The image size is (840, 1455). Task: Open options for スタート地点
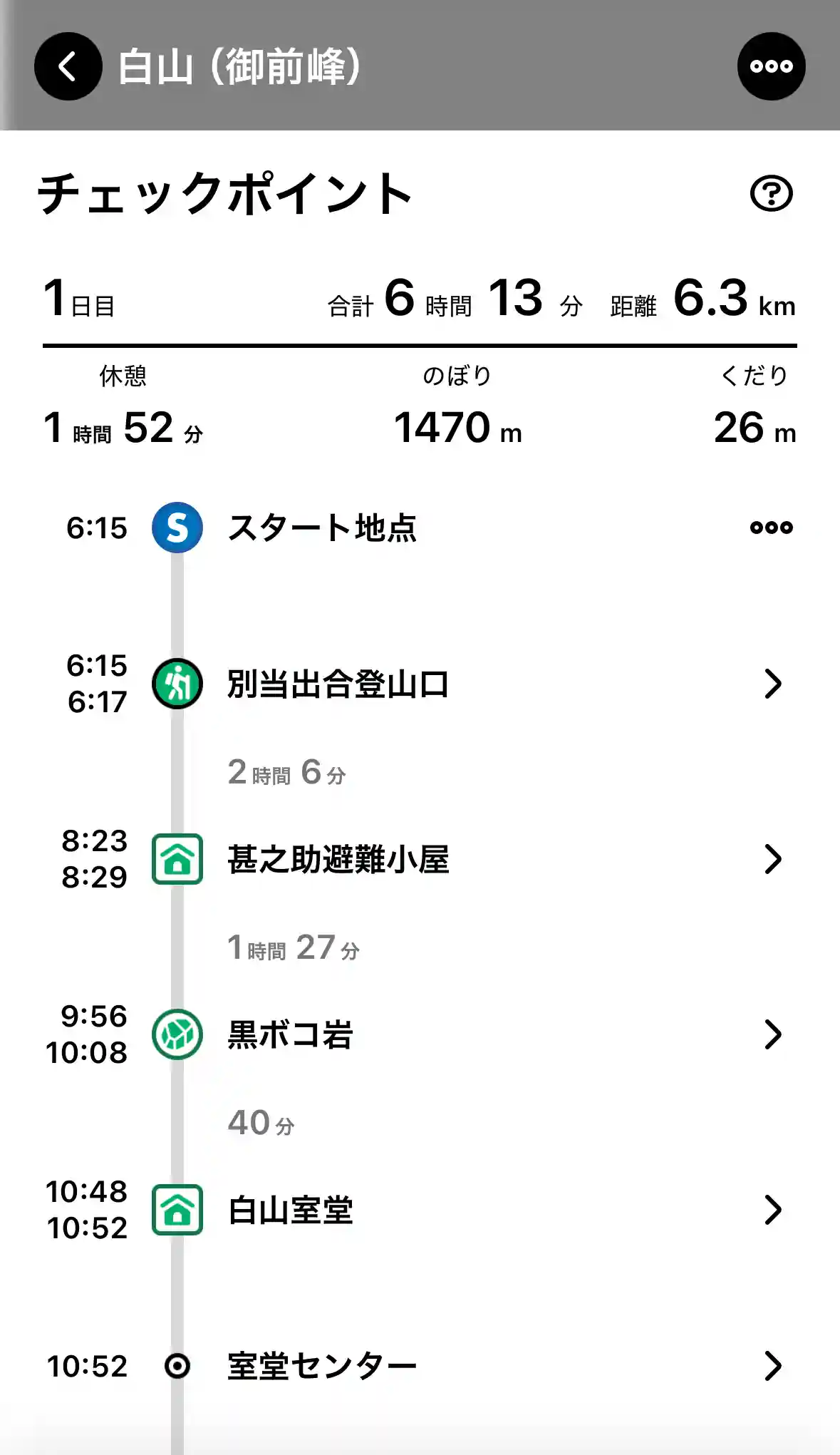click(771, 528)
